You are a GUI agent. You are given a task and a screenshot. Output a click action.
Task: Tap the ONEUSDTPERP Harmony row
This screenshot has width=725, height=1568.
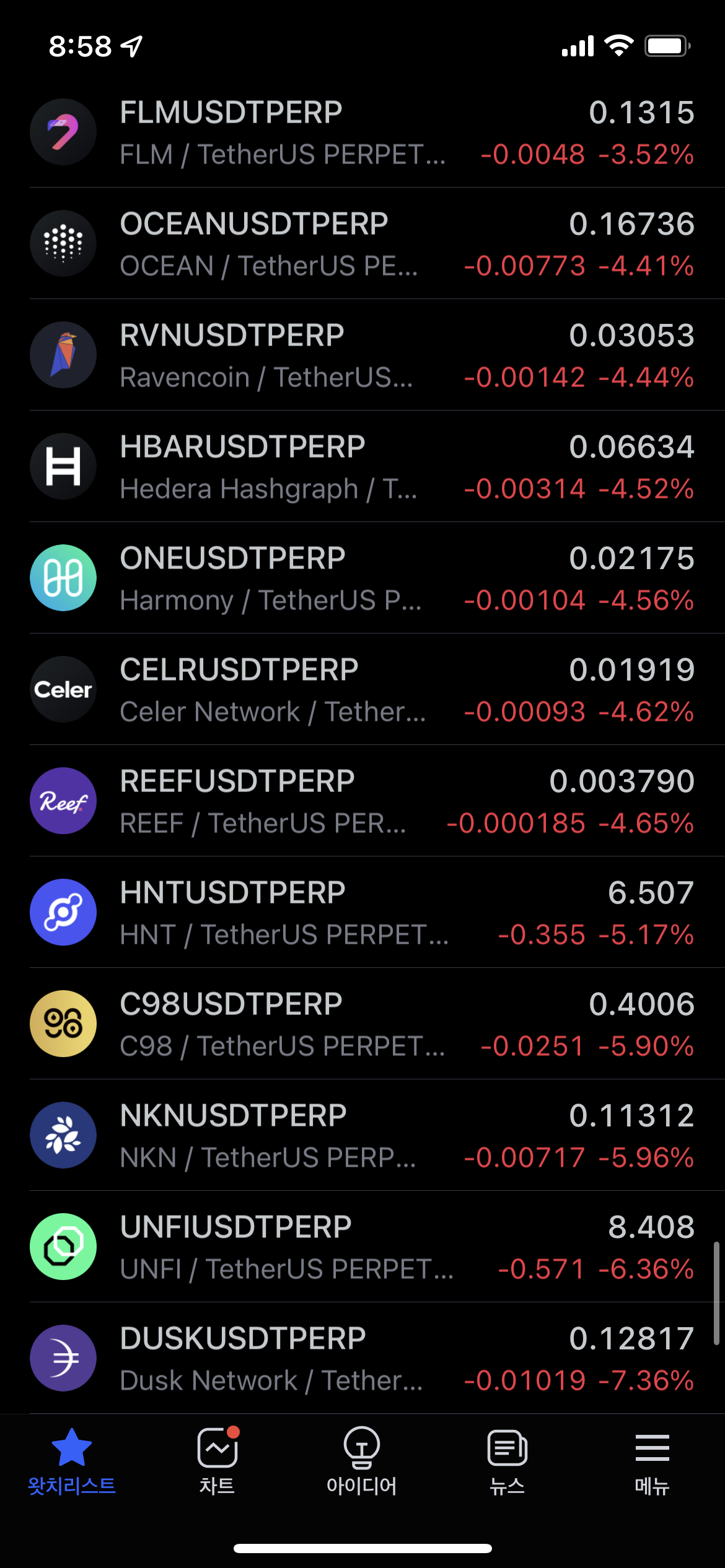[362, 578]
